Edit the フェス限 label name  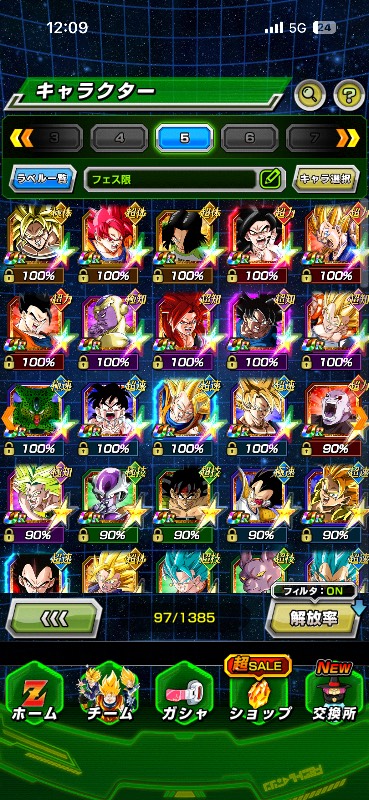click(x=270, y=178)
